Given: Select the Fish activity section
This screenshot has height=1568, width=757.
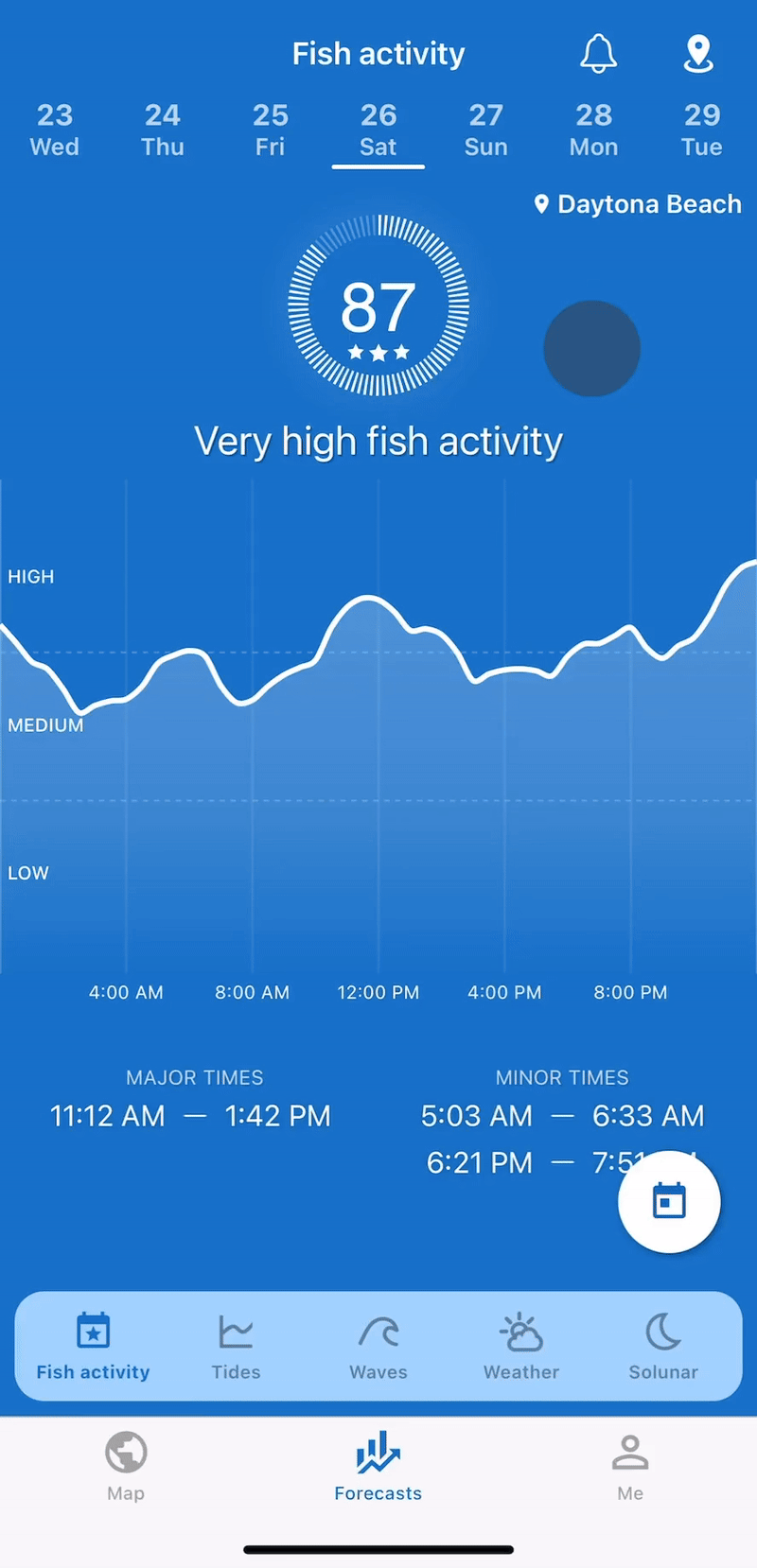Looking at the screenshot, I should point(93,1346).
